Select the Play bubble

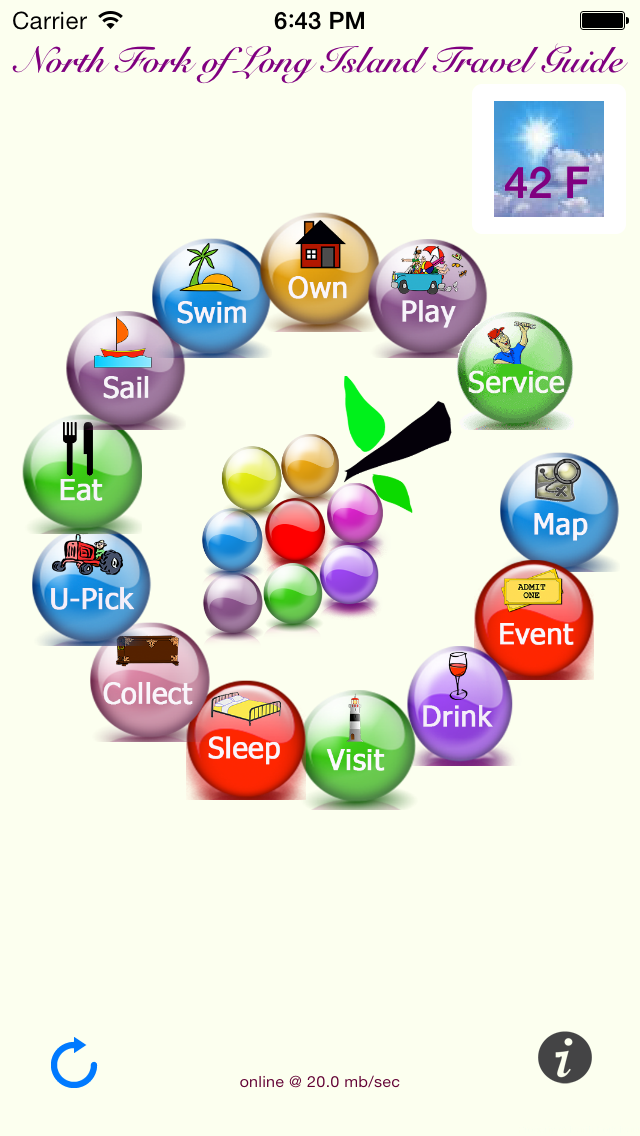[x=427, y=297]
